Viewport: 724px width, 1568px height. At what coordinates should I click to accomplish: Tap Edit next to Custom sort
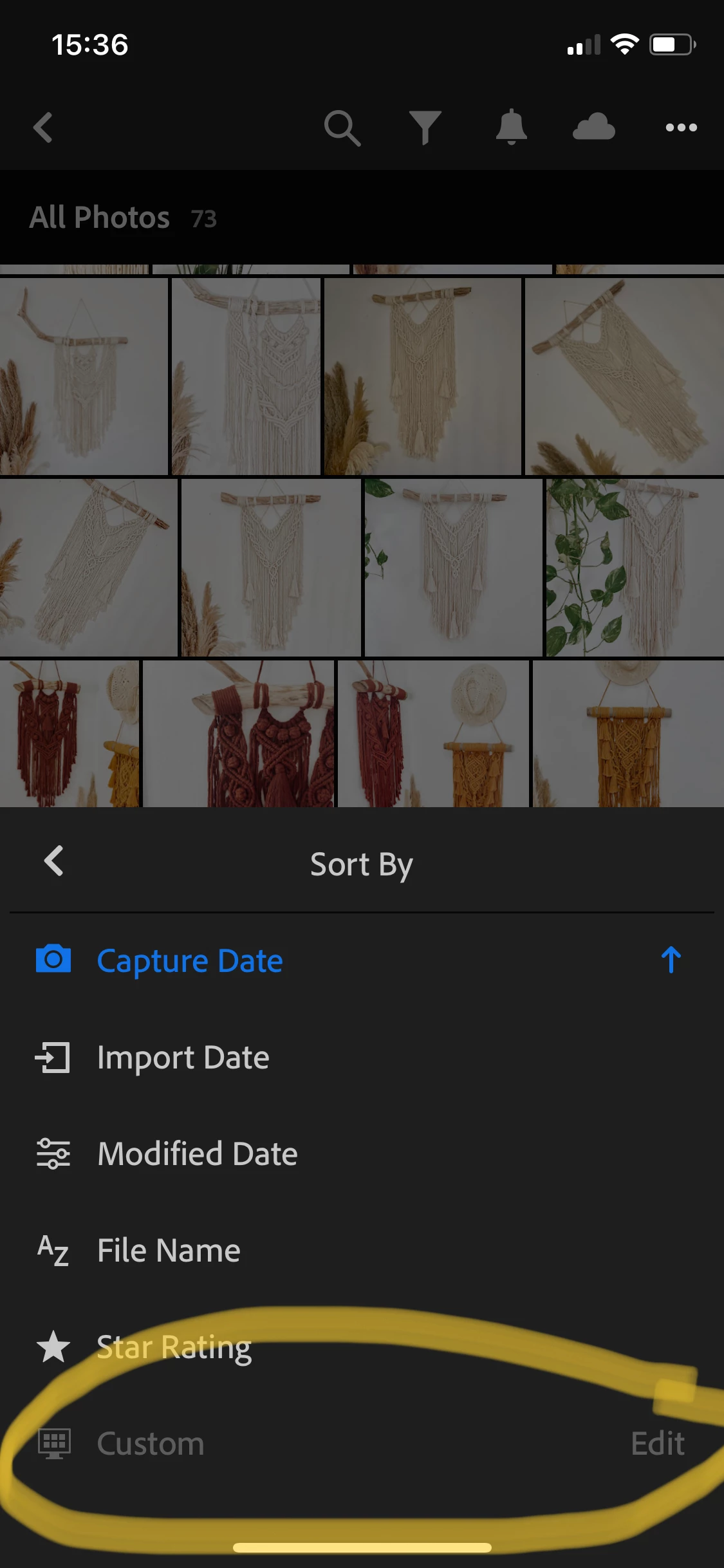tap(657, 1444)
